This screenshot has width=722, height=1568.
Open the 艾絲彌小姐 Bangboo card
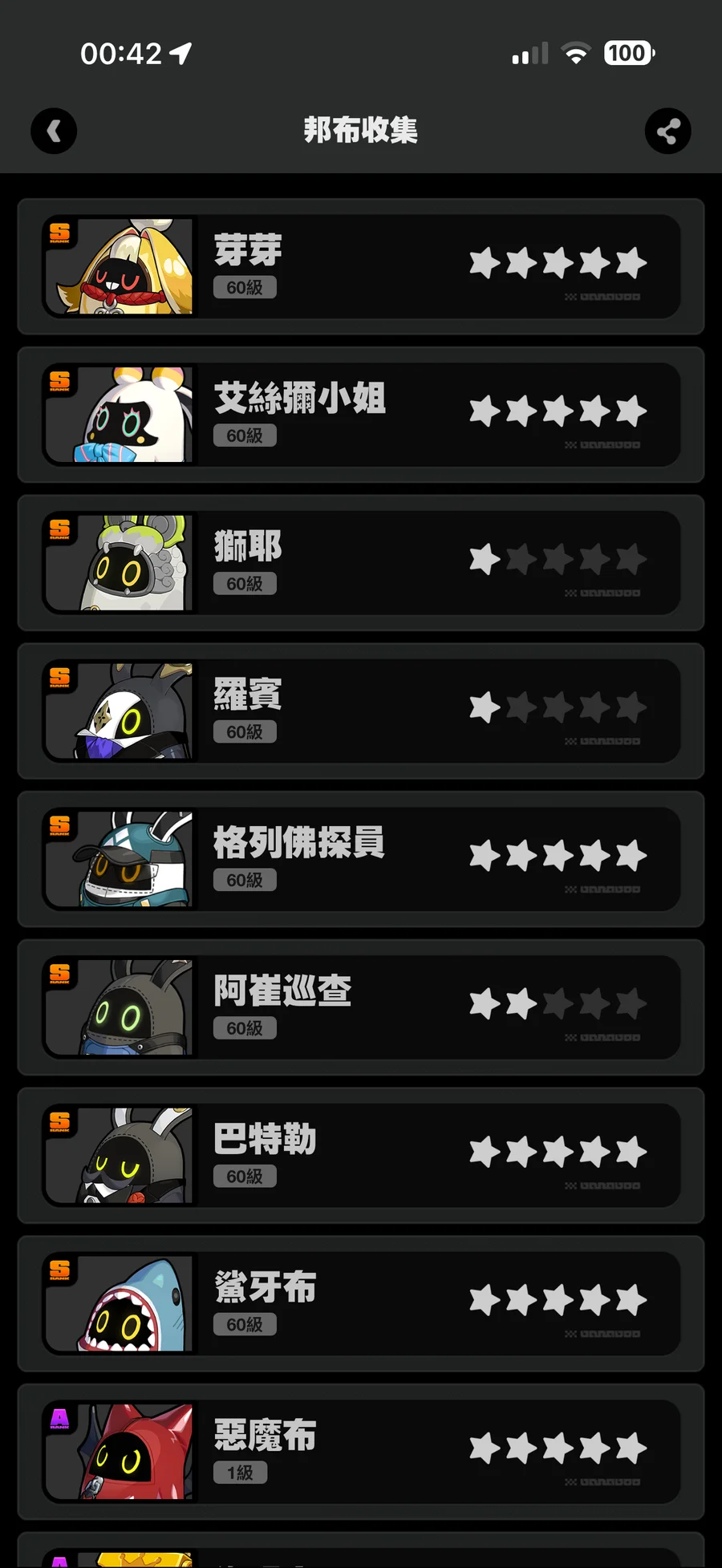tap(361, 415)
